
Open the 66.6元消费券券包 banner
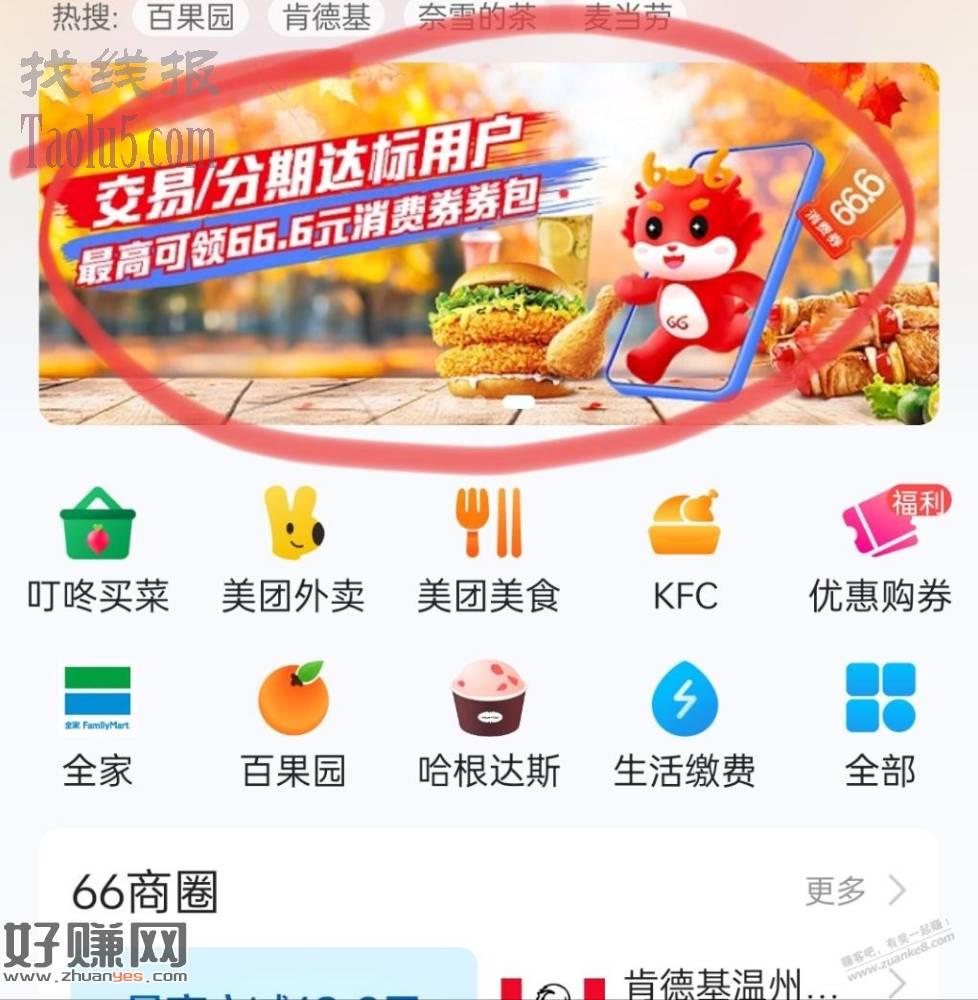[488, 244]
